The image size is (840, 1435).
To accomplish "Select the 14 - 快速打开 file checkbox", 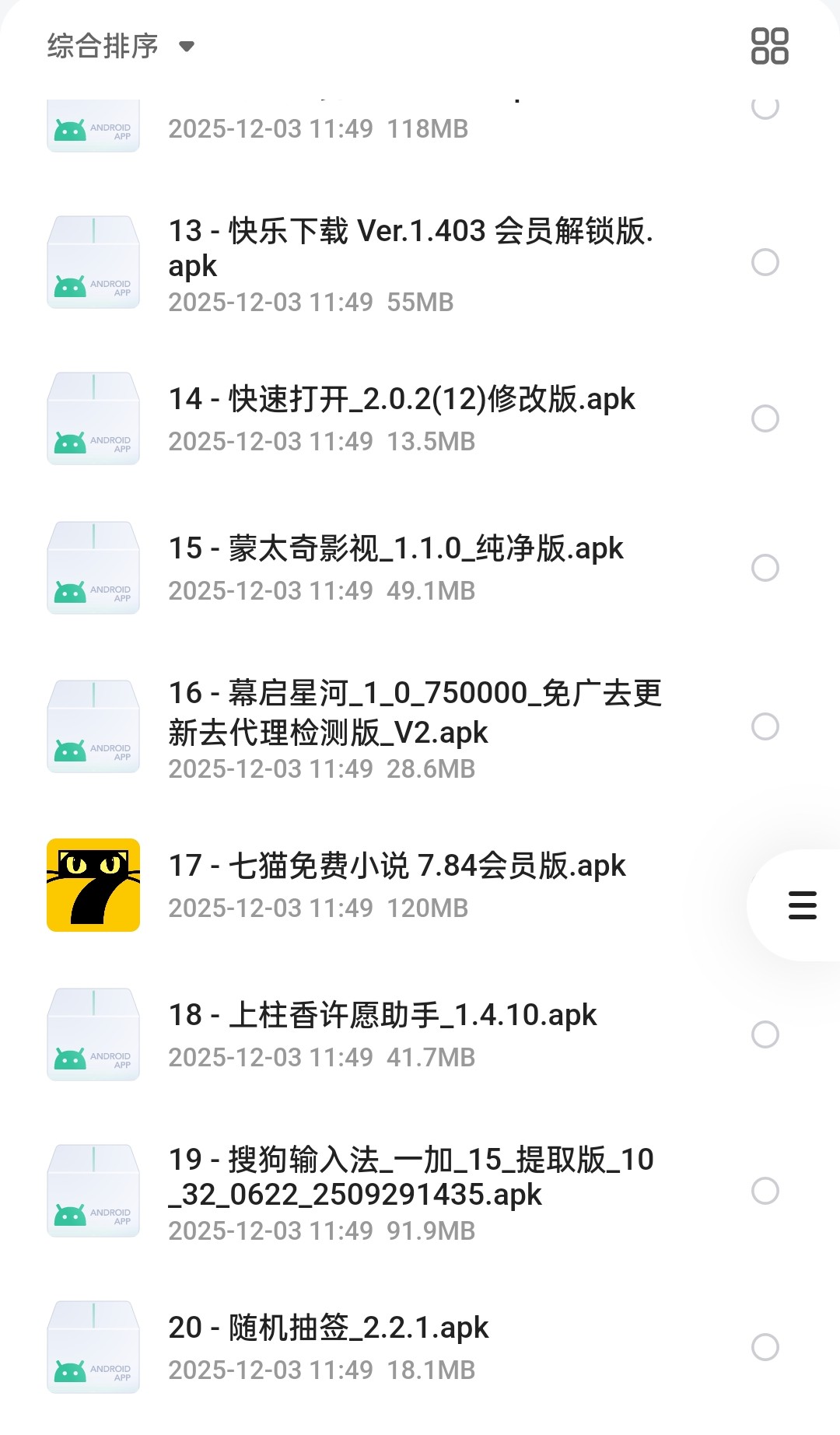I will (x=765, y=418).
